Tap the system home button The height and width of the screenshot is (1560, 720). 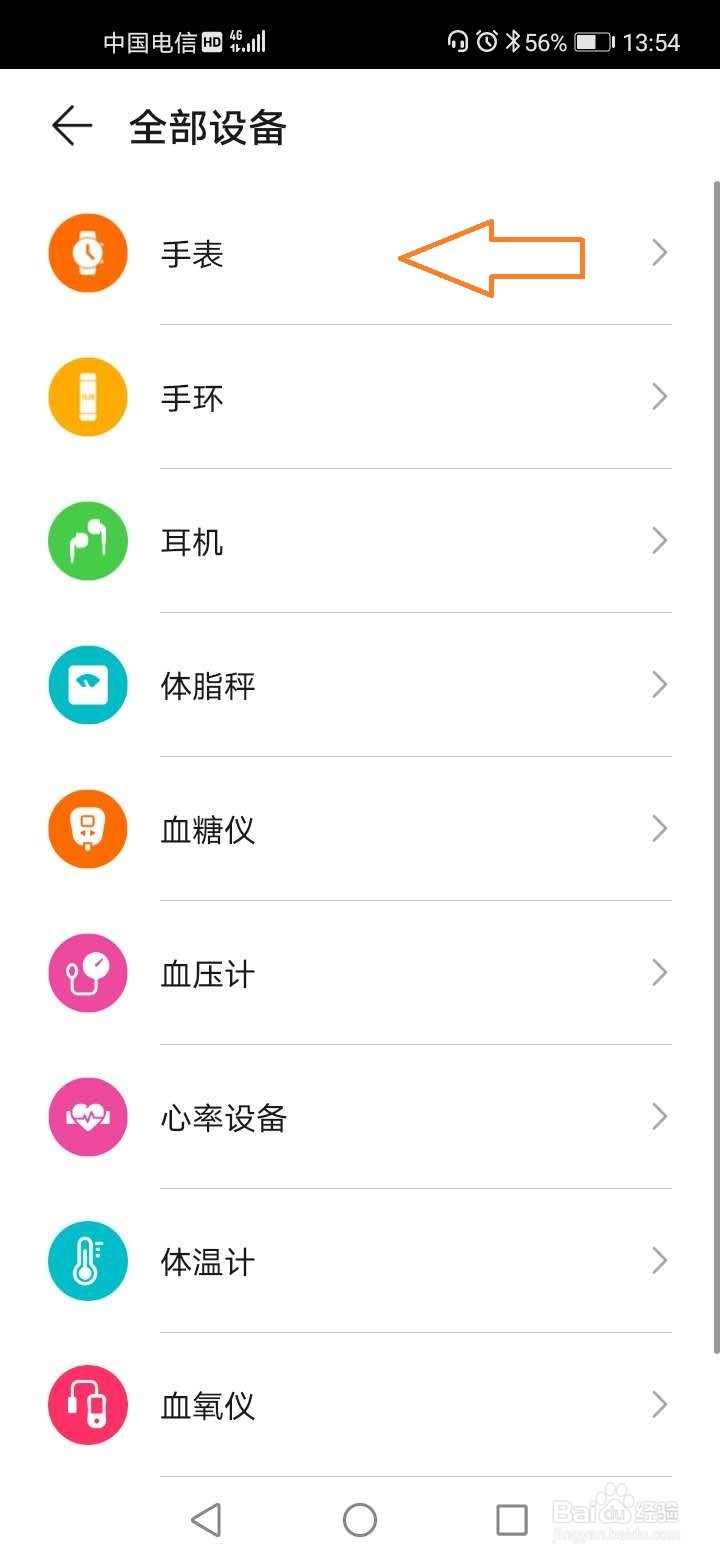pyautogui.click(x=360, y=1520)
